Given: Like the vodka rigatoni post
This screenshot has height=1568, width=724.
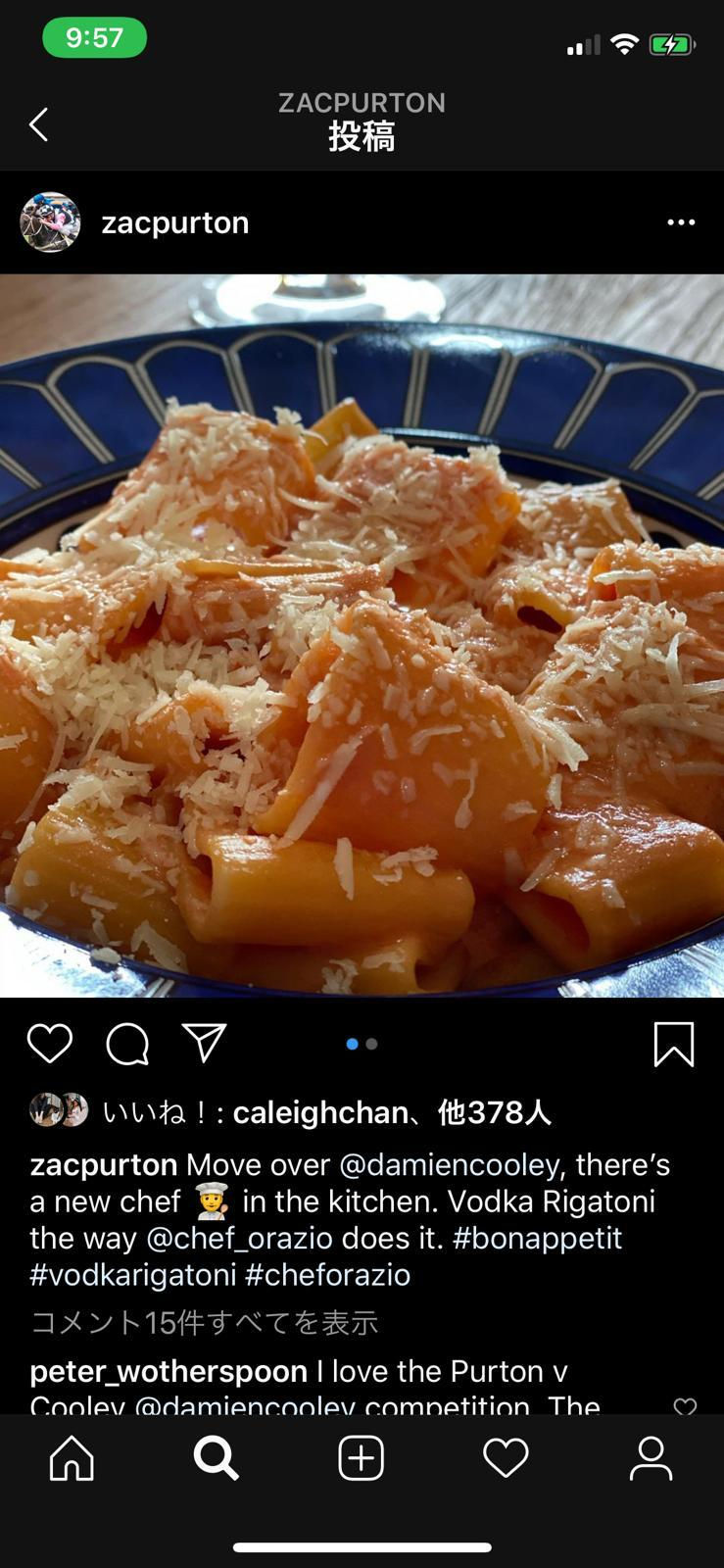Looking at the screenshot, I should [x=50, y=1044].
